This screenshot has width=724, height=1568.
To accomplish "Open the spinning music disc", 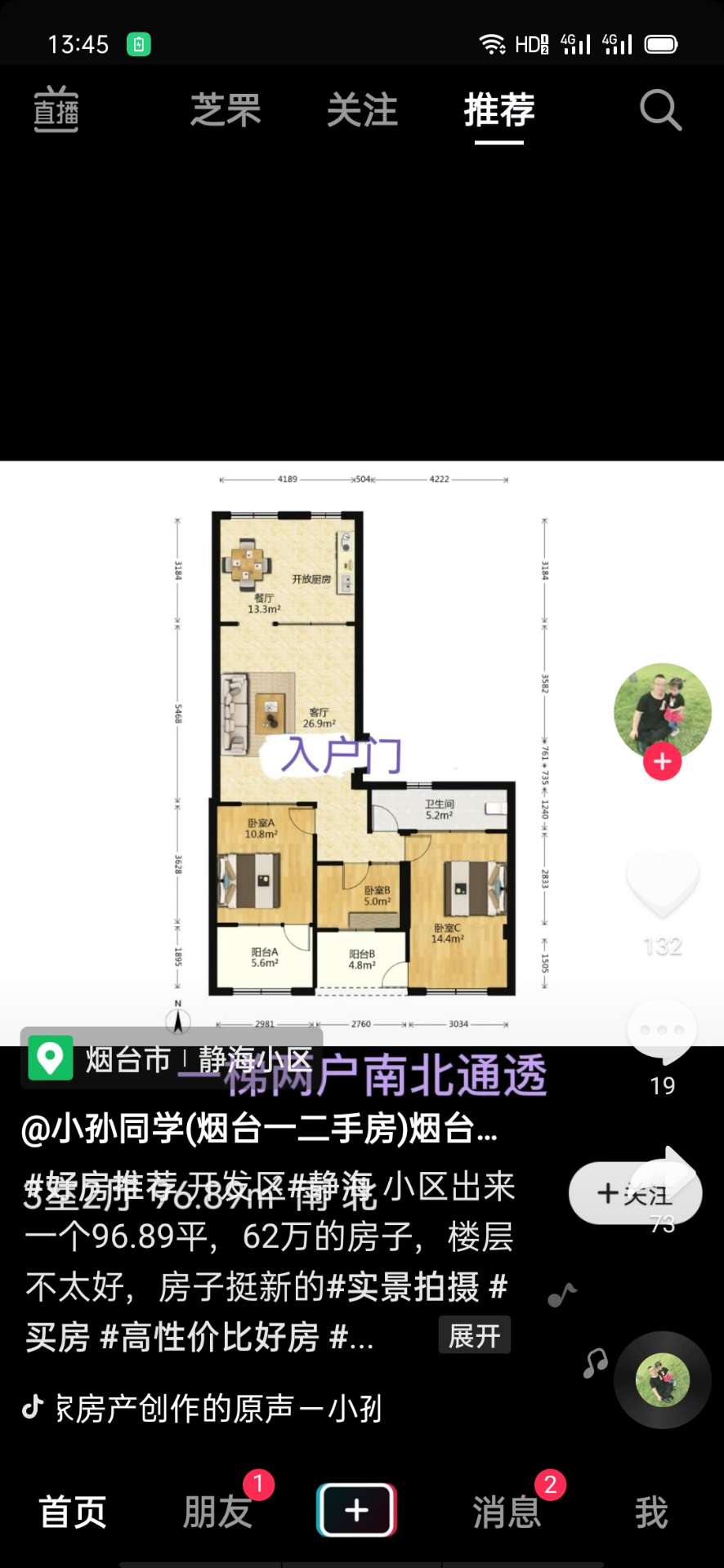I will [x=663, y=1380].
